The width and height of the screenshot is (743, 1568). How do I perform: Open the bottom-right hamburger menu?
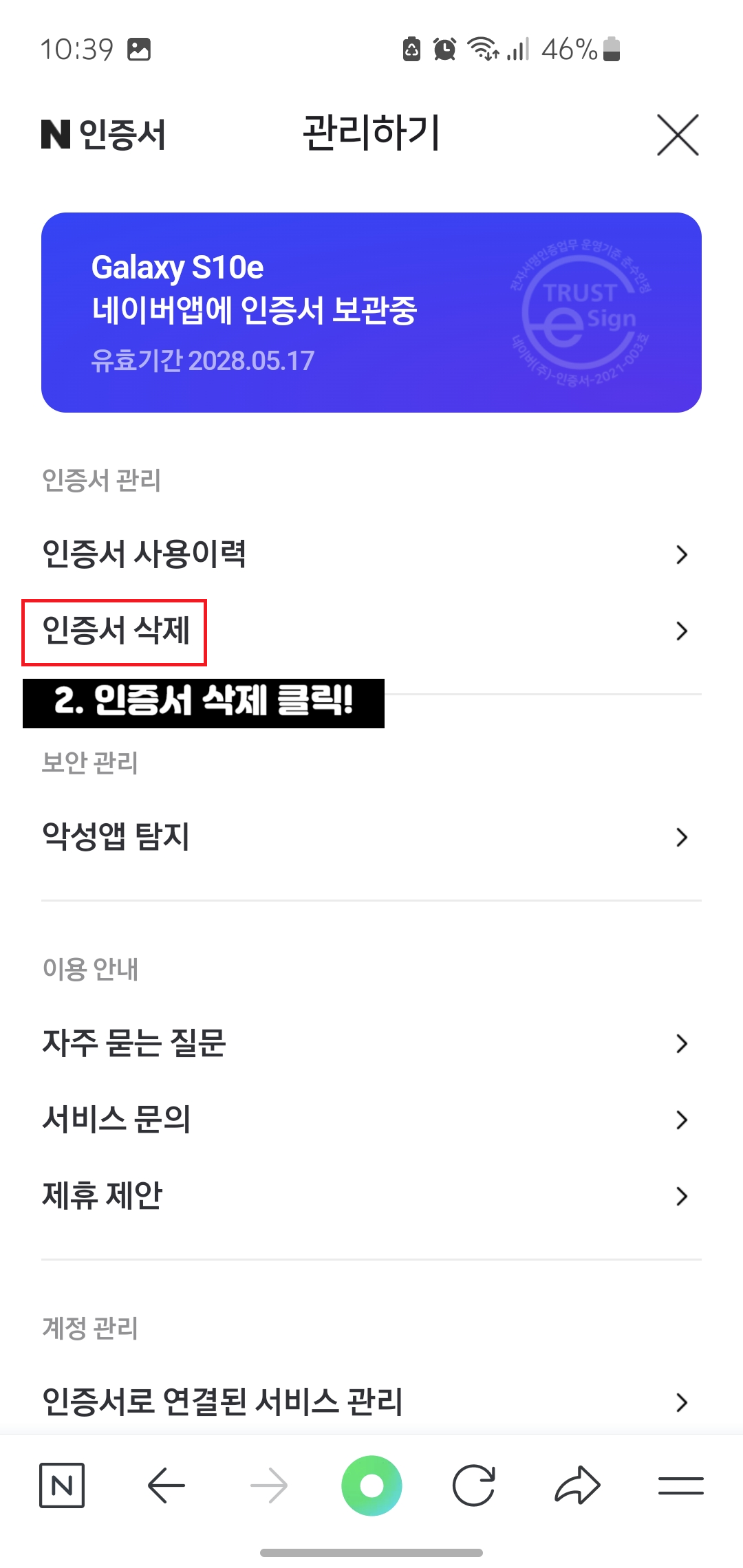coord(681,1485)
